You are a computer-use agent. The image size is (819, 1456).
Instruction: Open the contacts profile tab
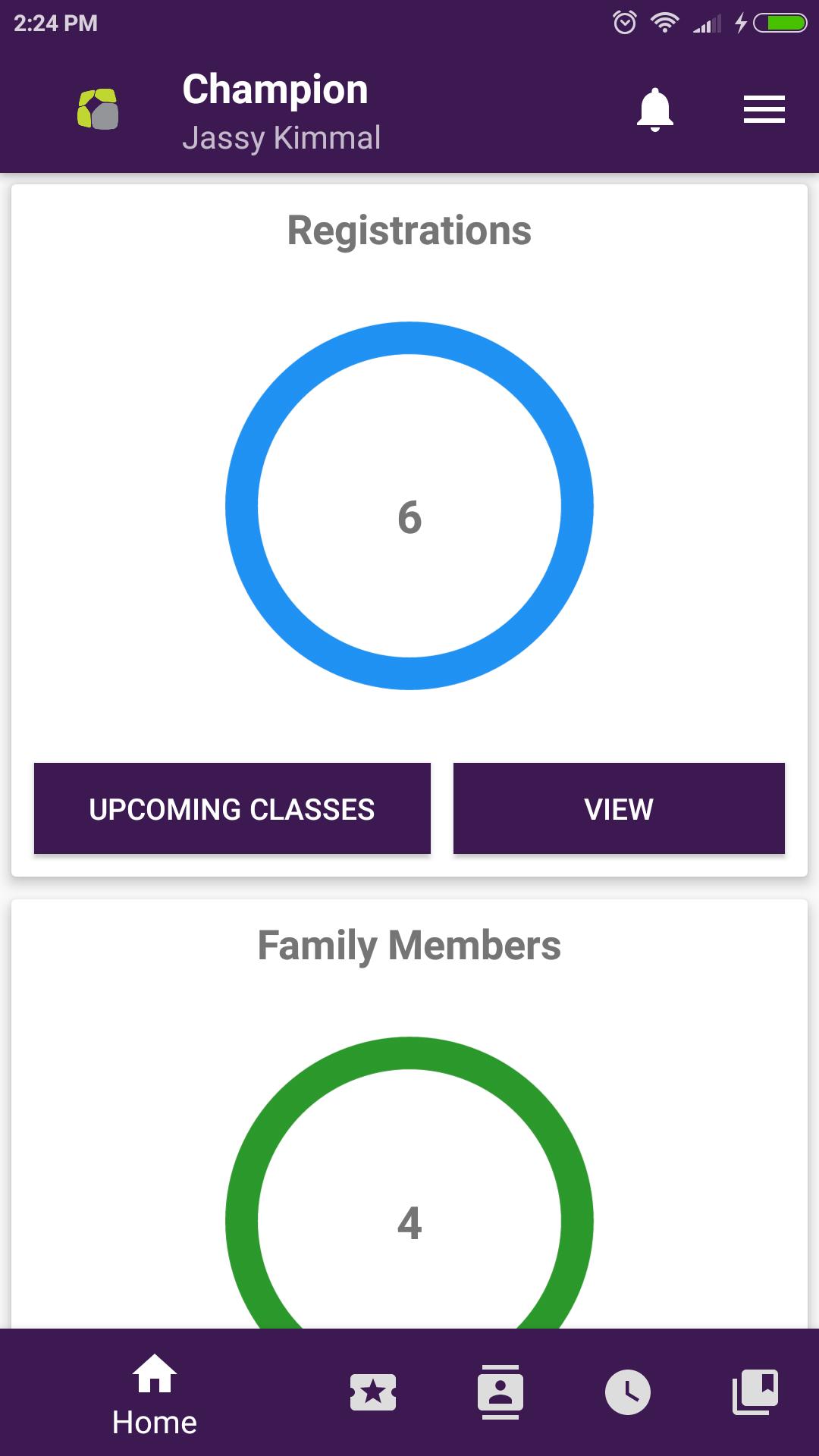[x=500, y=1392]
